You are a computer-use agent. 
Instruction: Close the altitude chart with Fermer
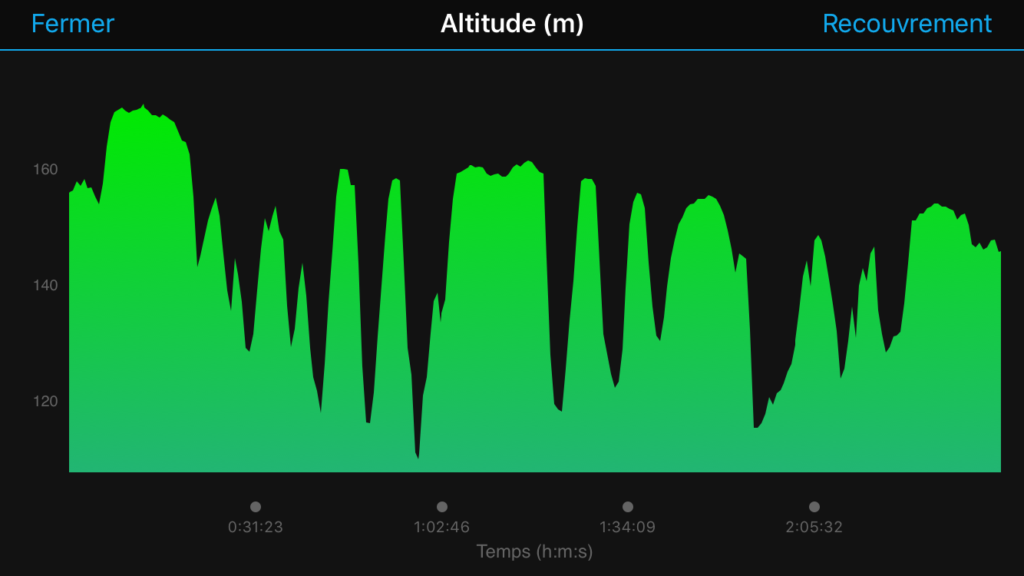[73, 24]
